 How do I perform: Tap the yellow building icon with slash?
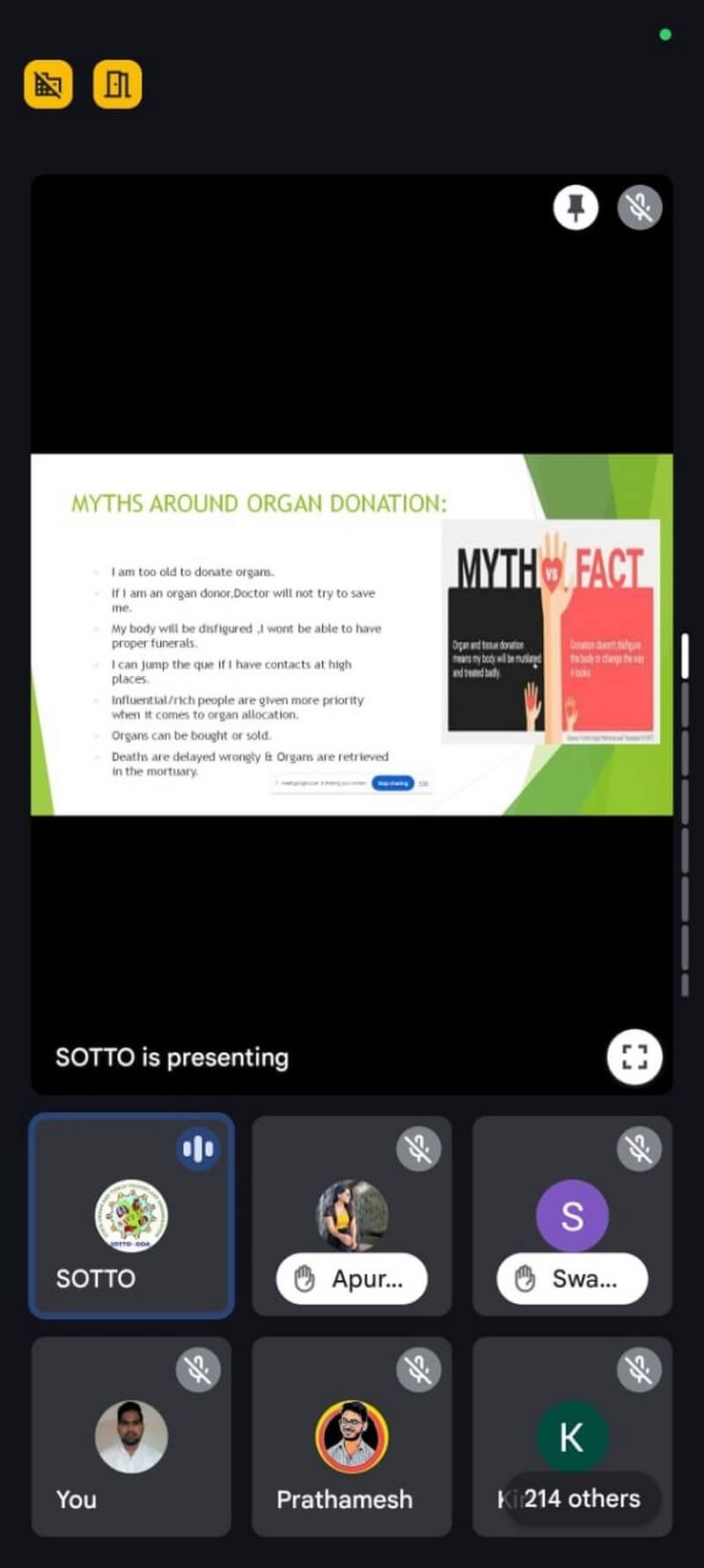click(48, 85)
